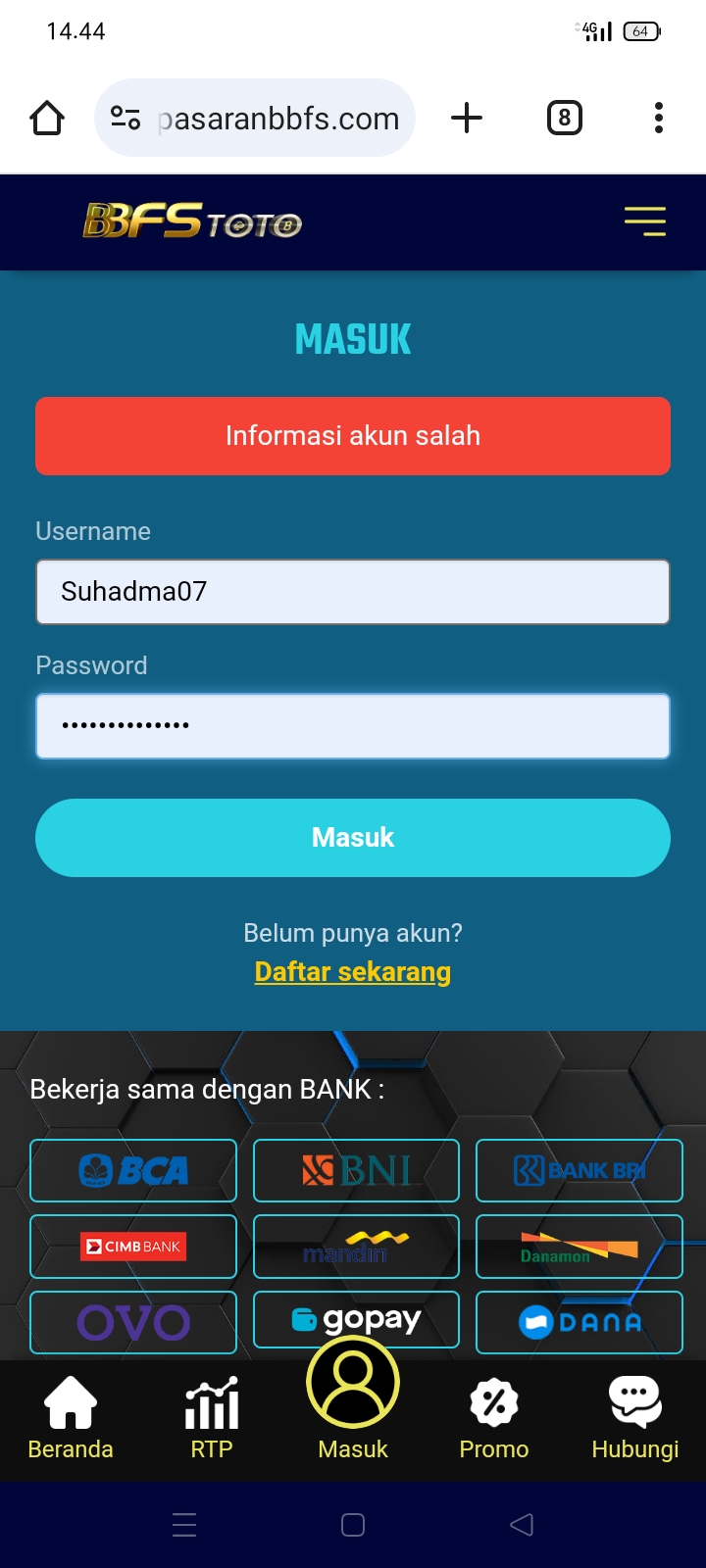Open the Daftar sekarang link
The width and height of the screenshot is (706, 1568).
pos(353,972)
